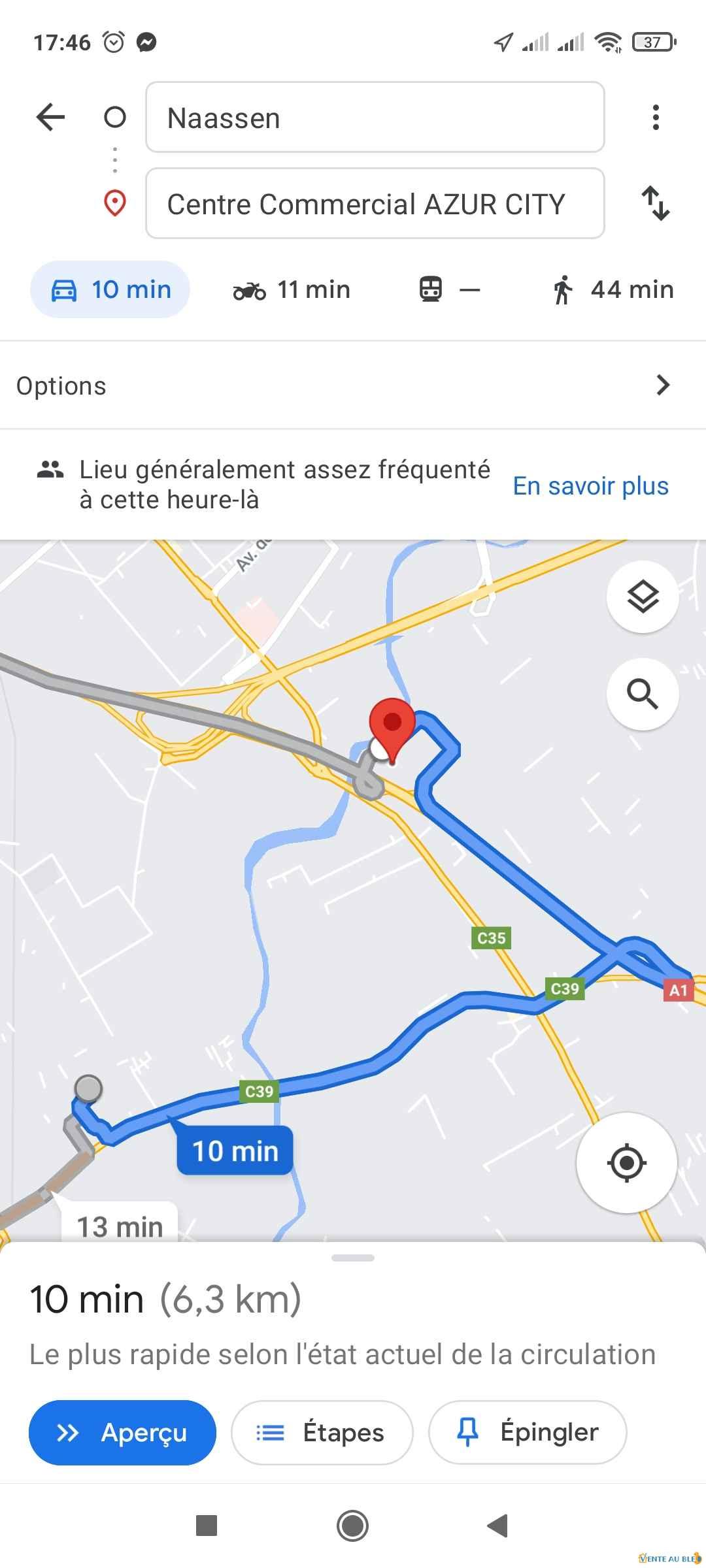This screenshot has width=706, height=1568.
Task: Center the map on my location
Action: (x=627, y=1163)
